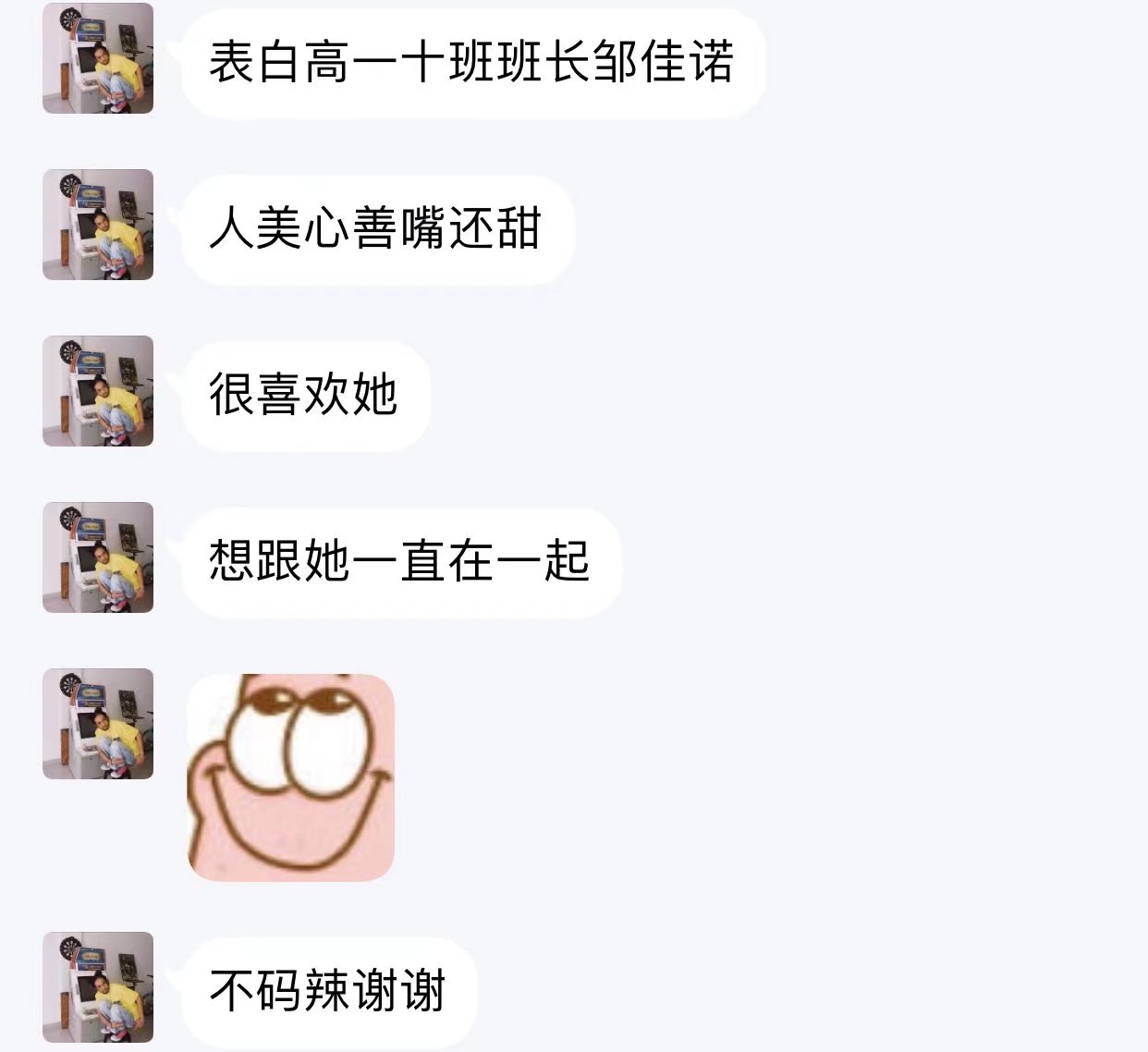This screenshot has width=1148, height=1052.
Task: Open sender's avatar beside 很喜欢她 message
Action: (x=98, y=391)
